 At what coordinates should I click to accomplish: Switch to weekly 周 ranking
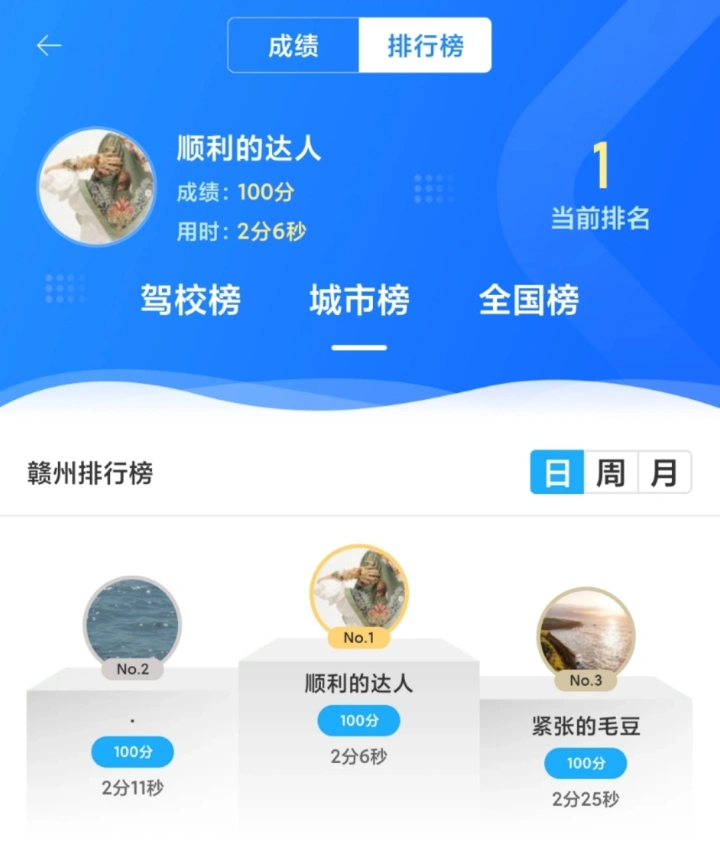coord(611,472)
